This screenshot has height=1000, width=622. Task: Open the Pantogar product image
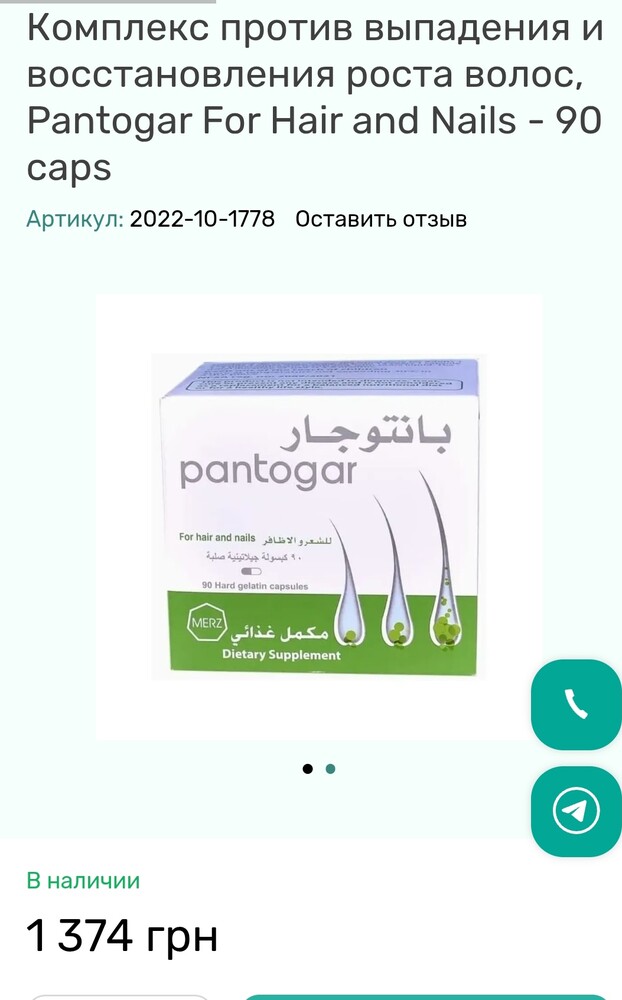(x=318, y=517)
